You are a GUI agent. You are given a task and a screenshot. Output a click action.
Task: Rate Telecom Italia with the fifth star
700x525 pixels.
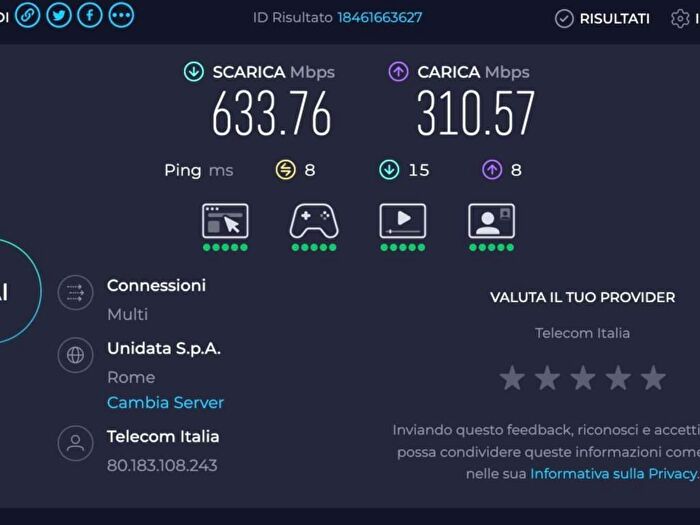tap(653, 378)
